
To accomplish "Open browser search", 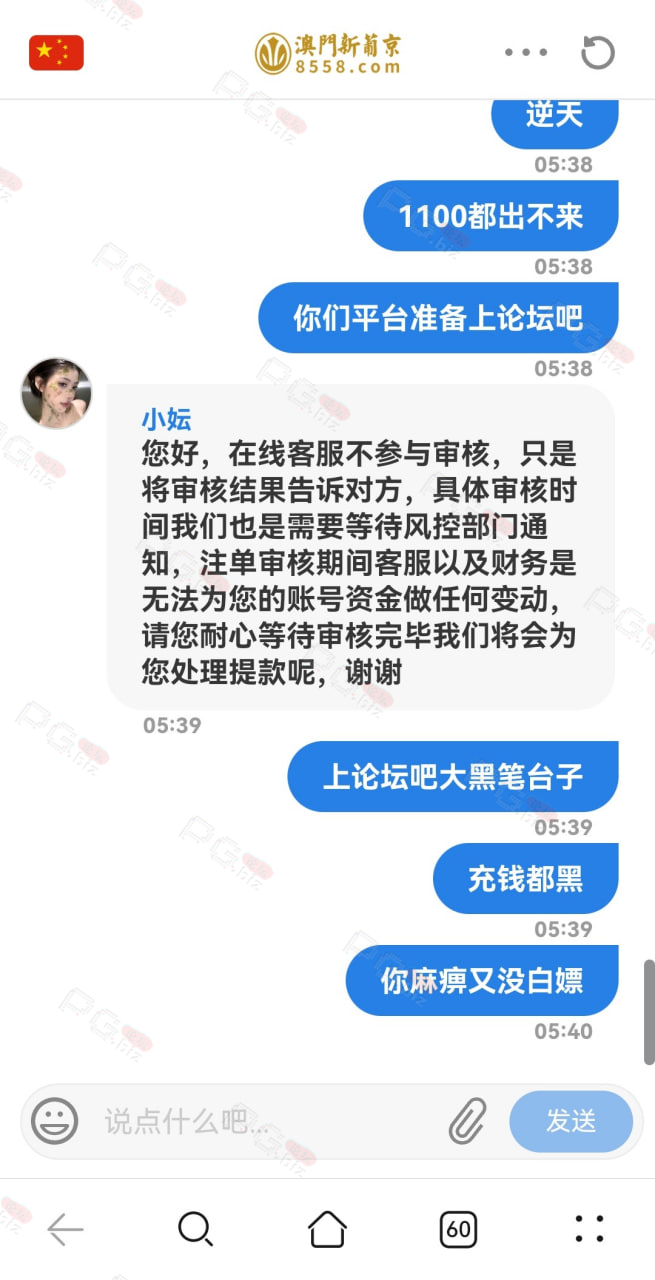I will click(x=195, y=1229).
